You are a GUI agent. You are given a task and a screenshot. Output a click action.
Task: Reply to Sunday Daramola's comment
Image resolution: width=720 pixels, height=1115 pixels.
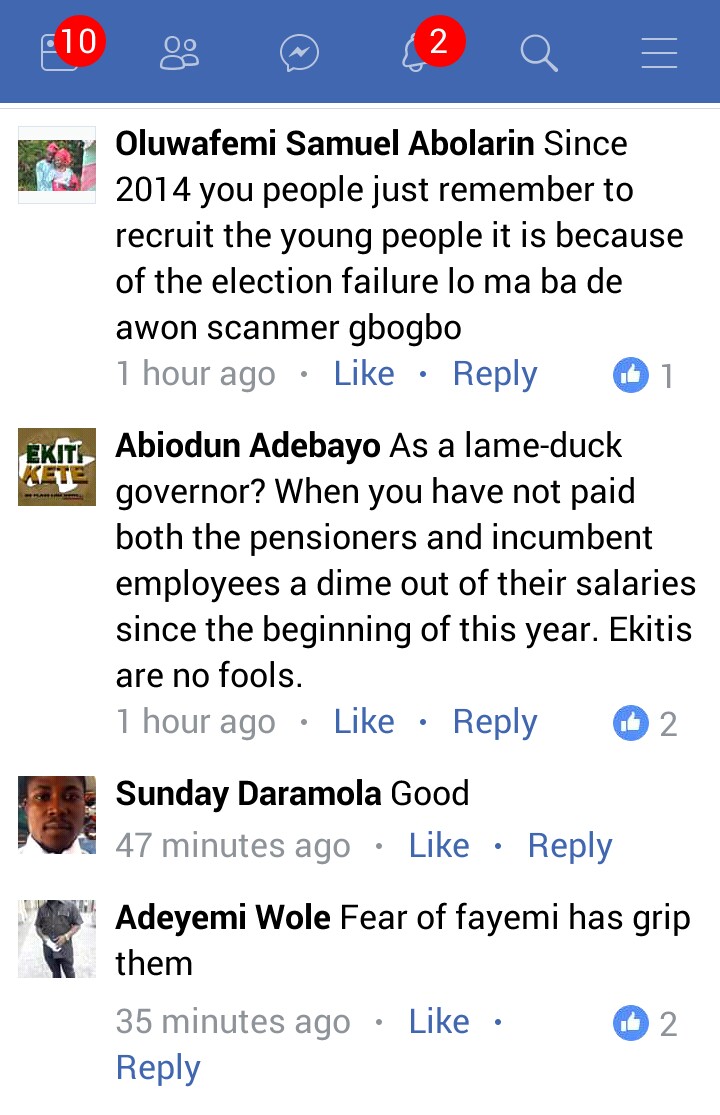coord(570,846)
